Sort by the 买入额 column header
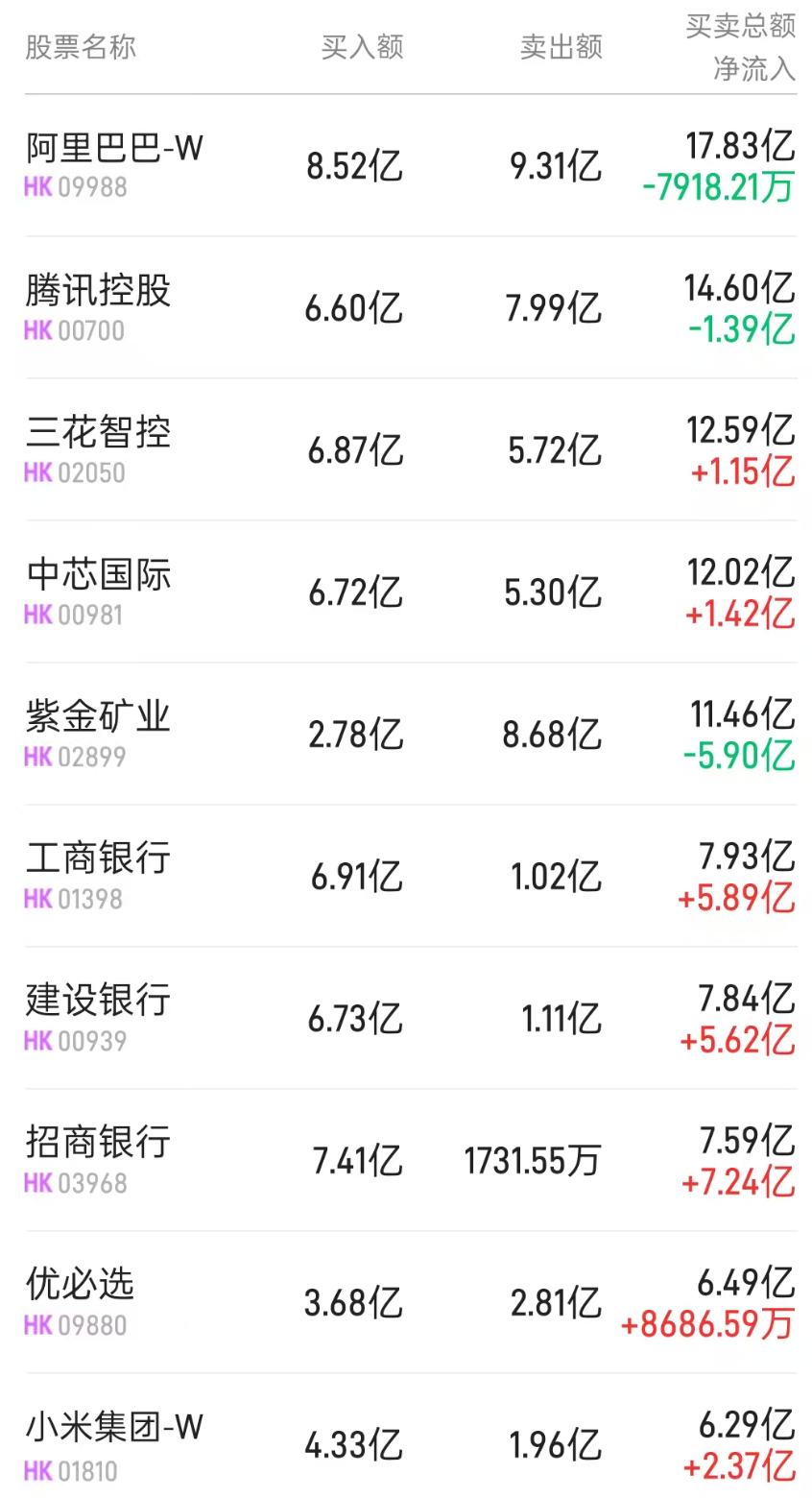The width and height of the screenshot is (812, 1498). pyautogui.click(x=362, y=45)
